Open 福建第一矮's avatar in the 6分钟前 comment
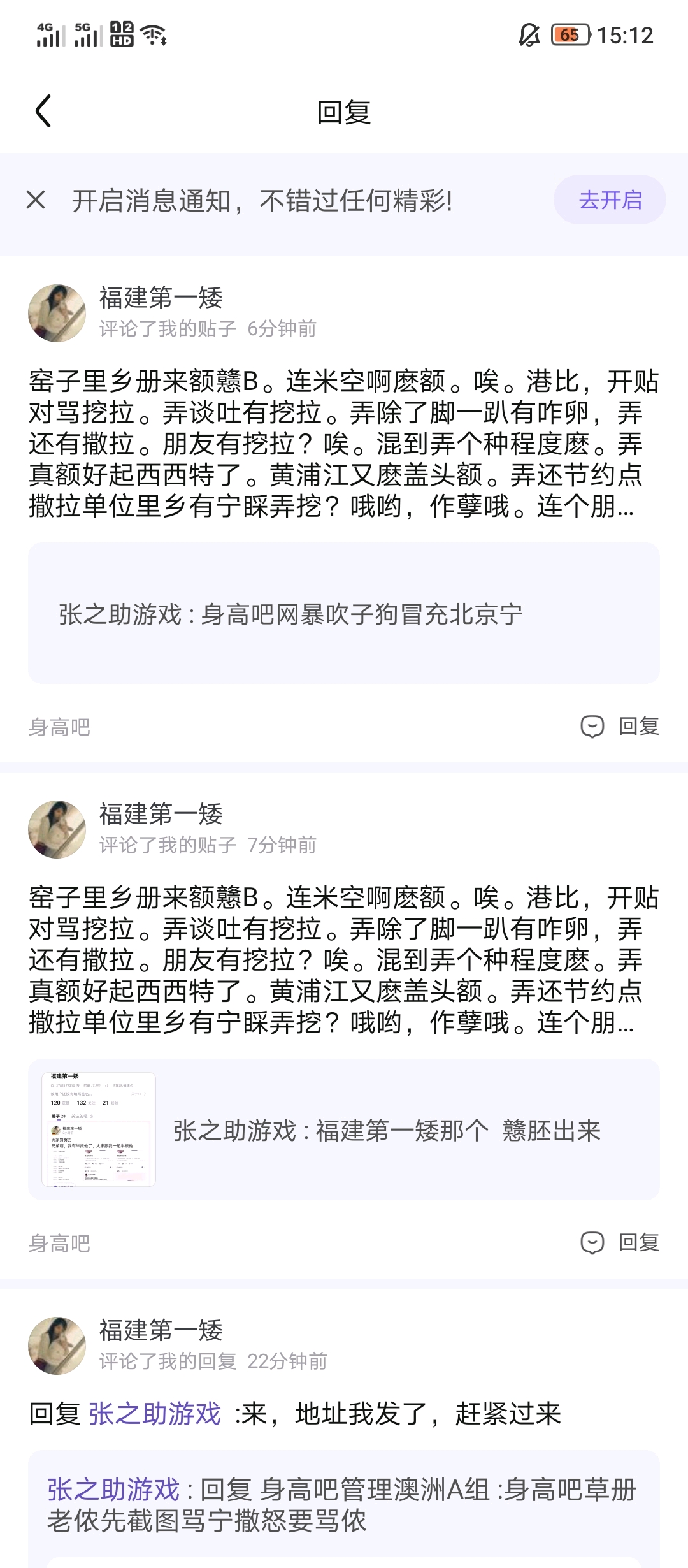 [57, 313]
